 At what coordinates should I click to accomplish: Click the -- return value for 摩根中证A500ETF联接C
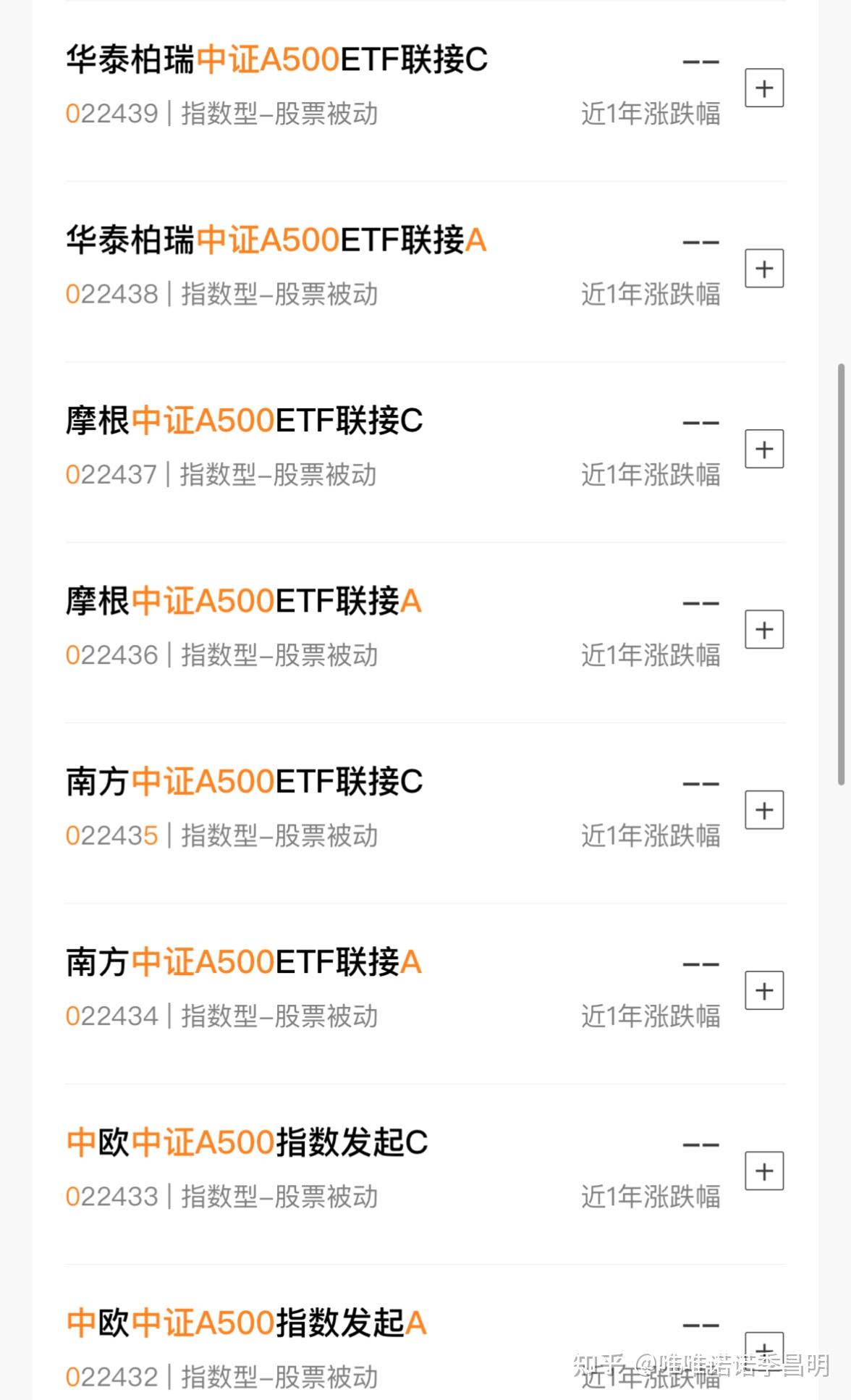point(700,421)
